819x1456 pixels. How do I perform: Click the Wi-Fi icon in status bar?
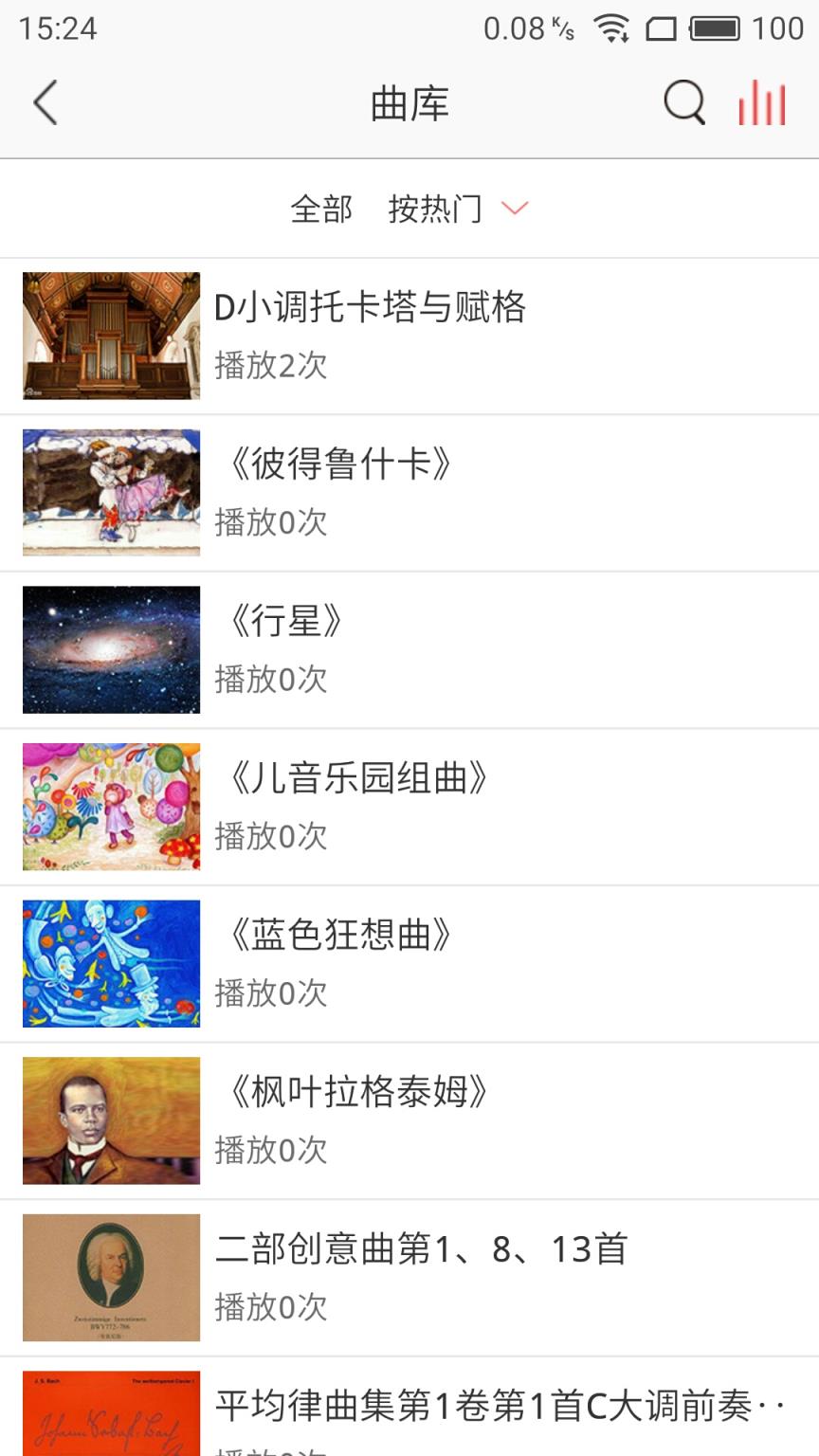tap(611, 28)
